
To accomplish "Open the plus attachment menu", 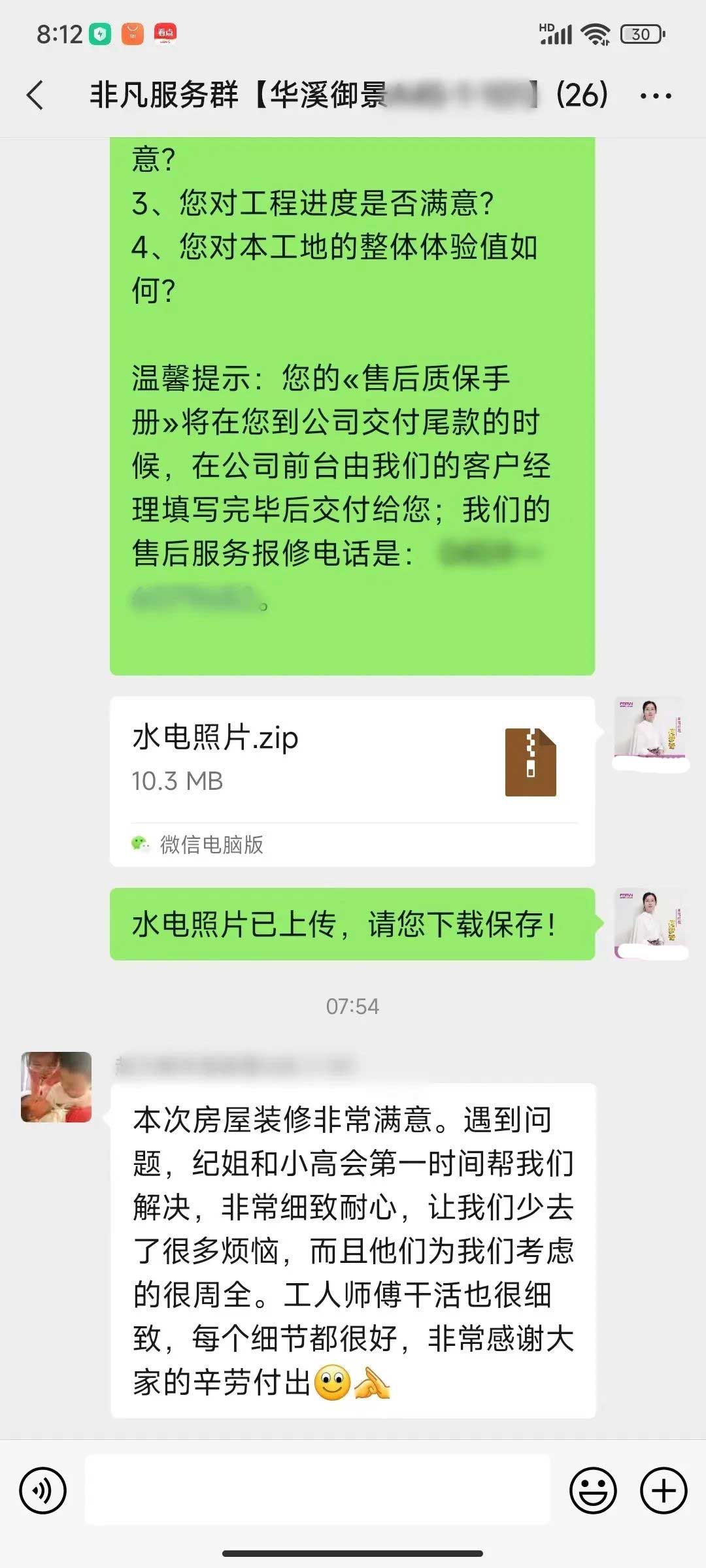I will point(664,1491).
